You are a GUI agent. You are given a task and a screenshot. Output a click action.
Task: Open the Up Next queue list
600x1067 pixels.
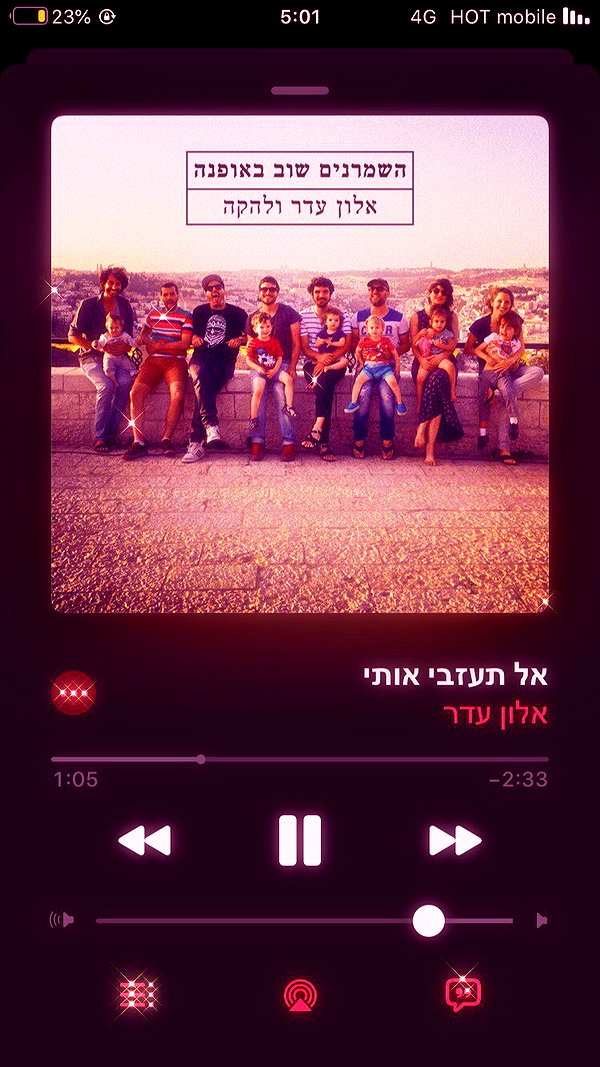138,996
